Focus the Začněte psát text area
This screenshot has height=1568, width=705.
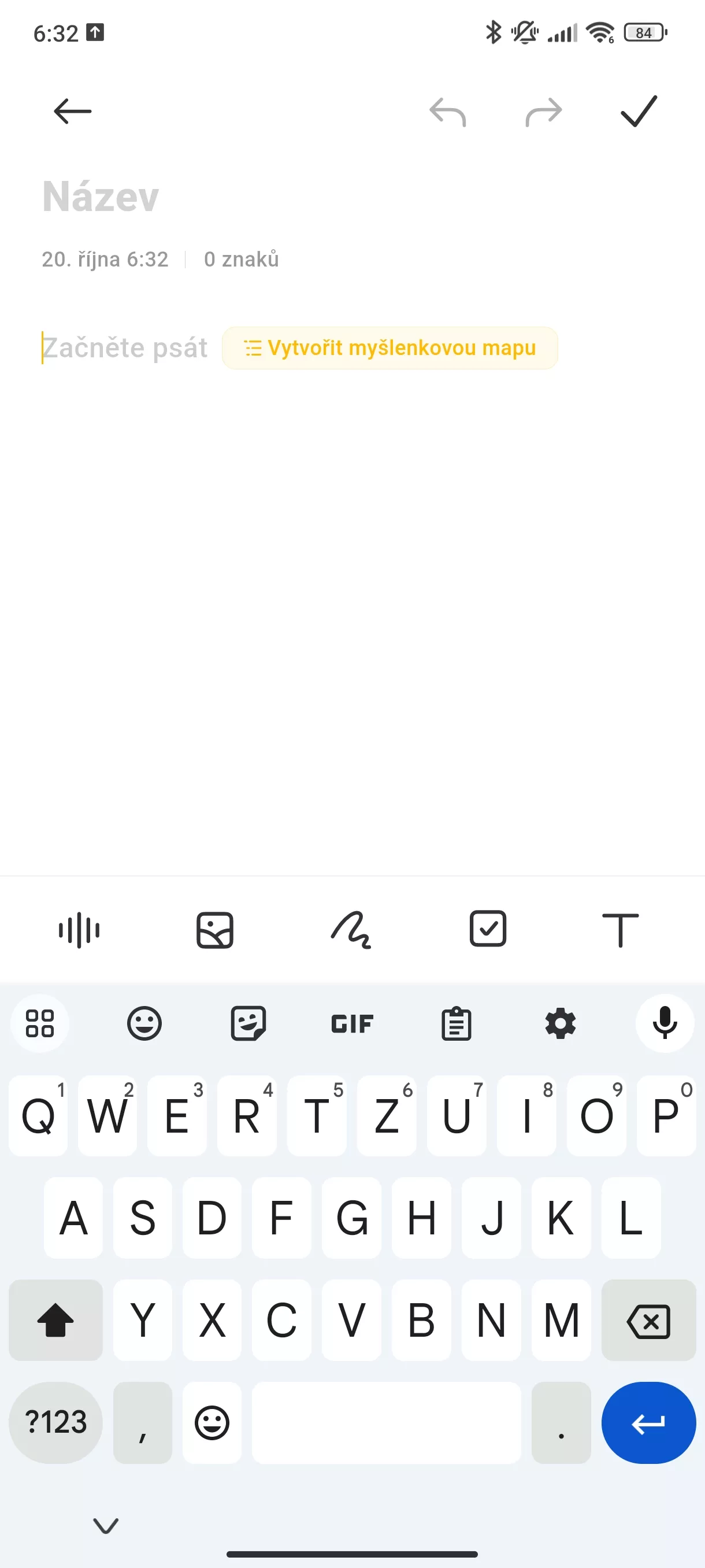point(125,348)
